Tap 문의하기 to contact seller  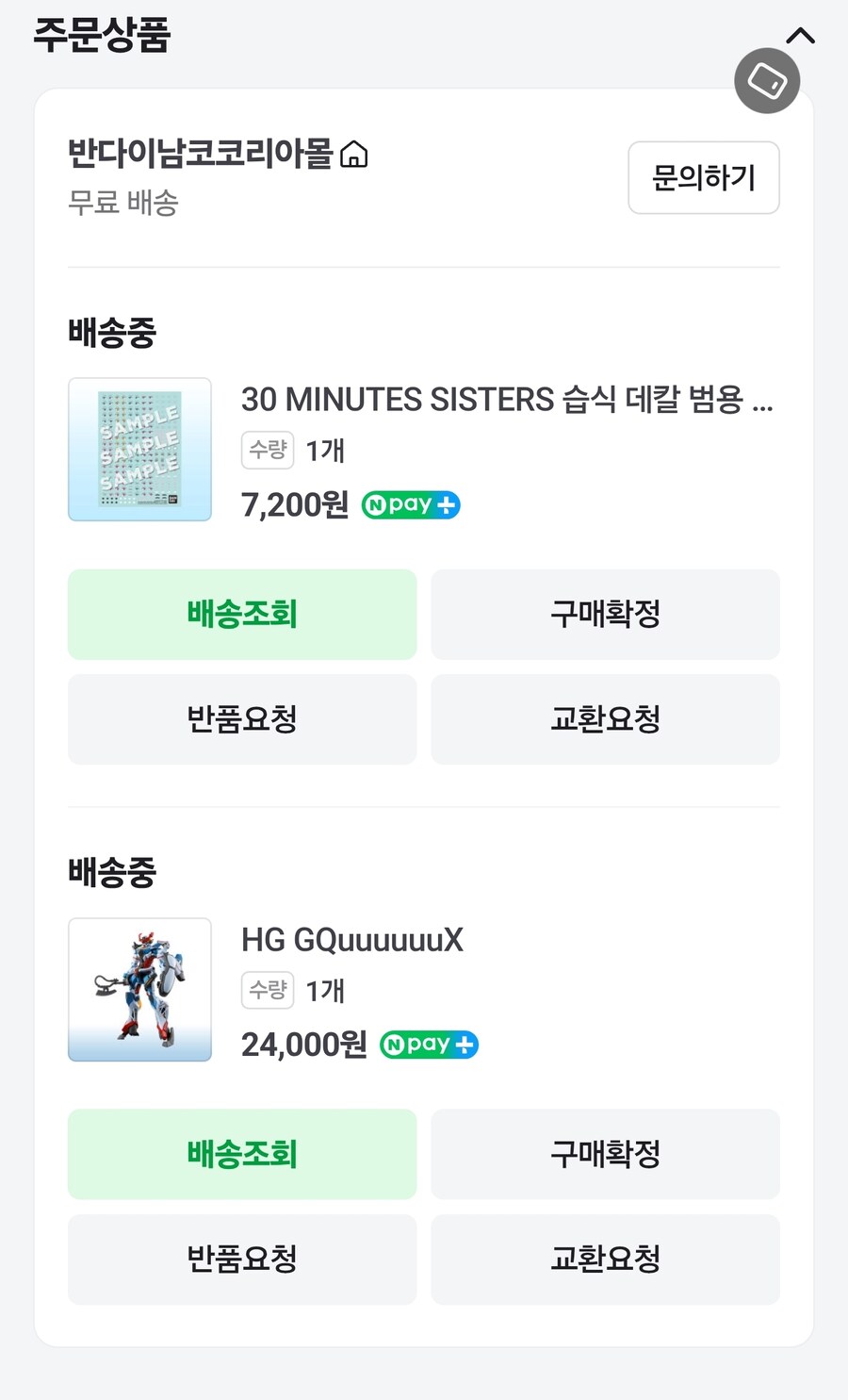703,178
